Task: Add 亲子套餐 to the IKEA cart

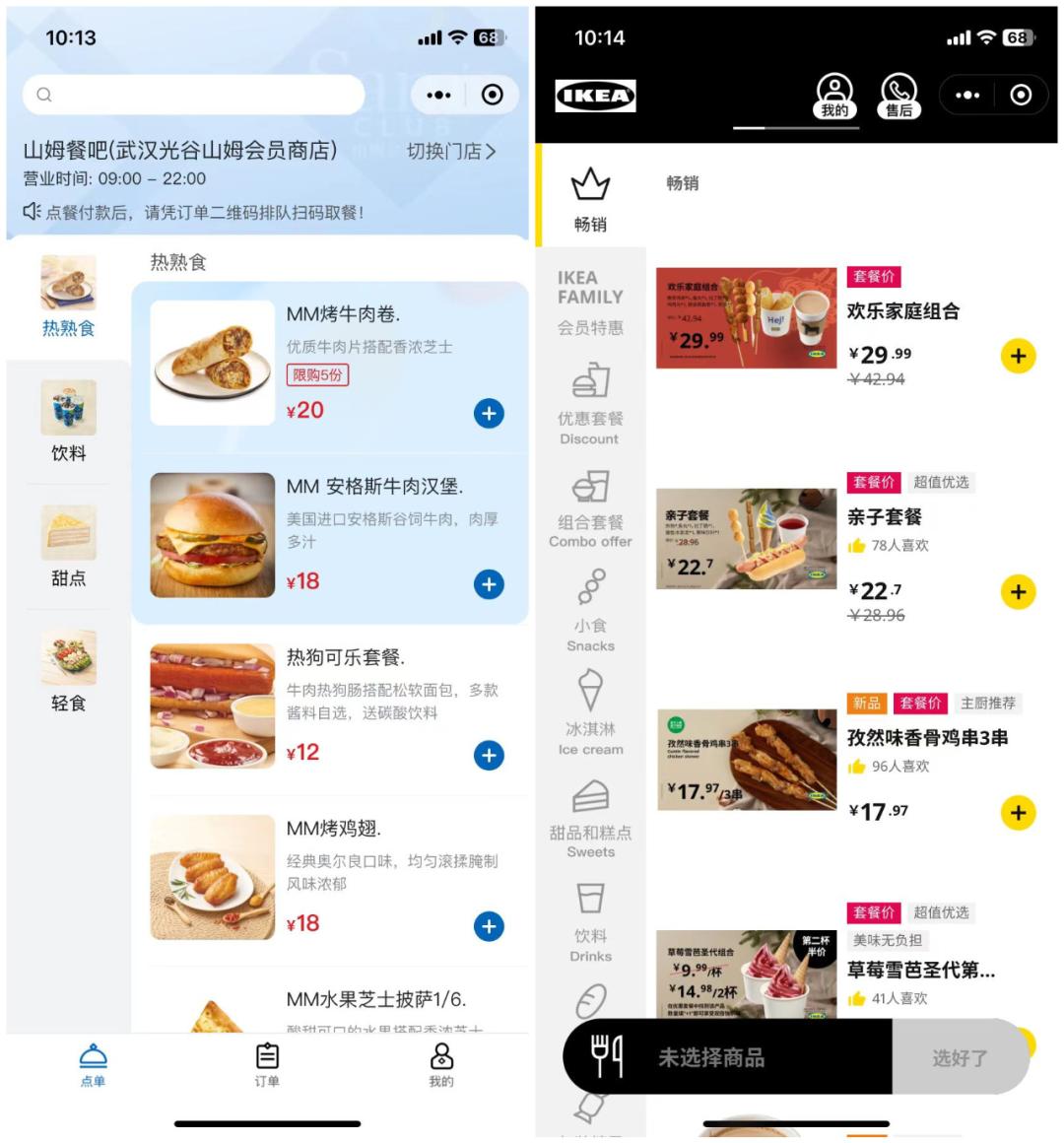Action: (x=1018, y=592)
